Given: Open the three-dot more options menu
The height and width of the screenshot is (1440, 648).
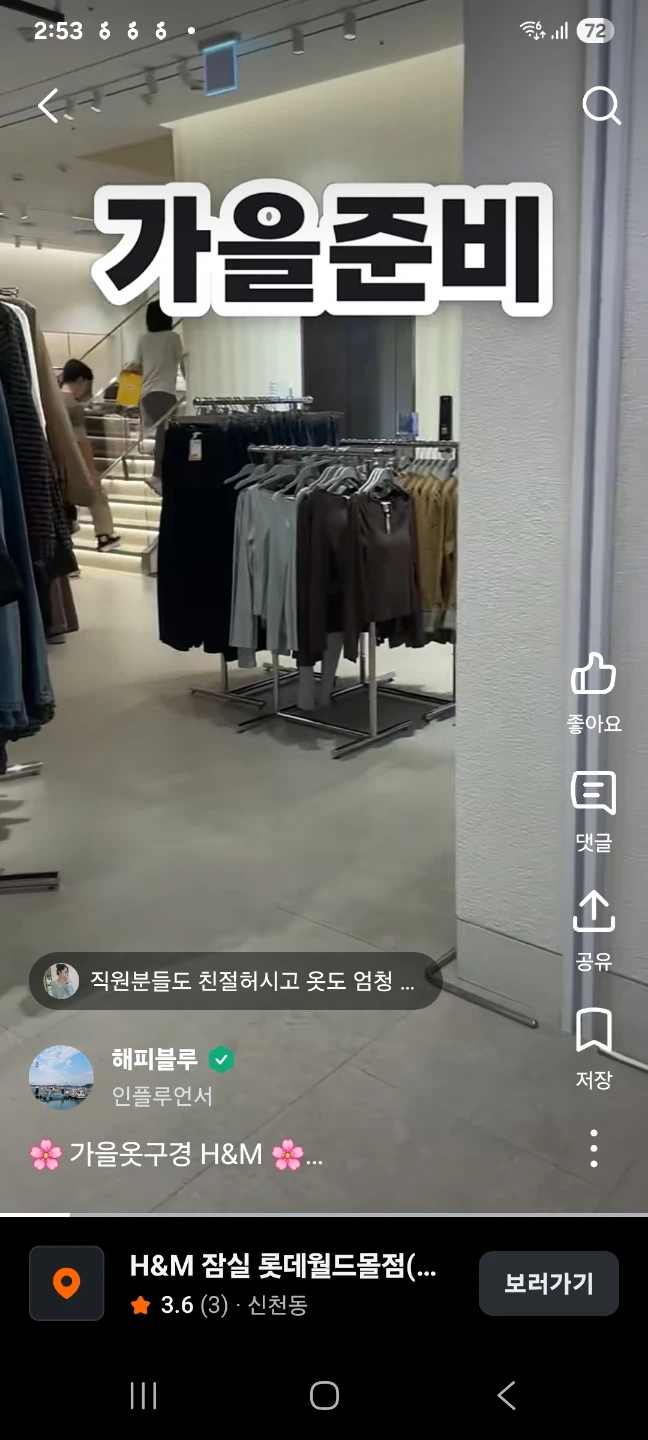Looking at the screenshot, I should pyautogui.click(x=594, y=1149).
